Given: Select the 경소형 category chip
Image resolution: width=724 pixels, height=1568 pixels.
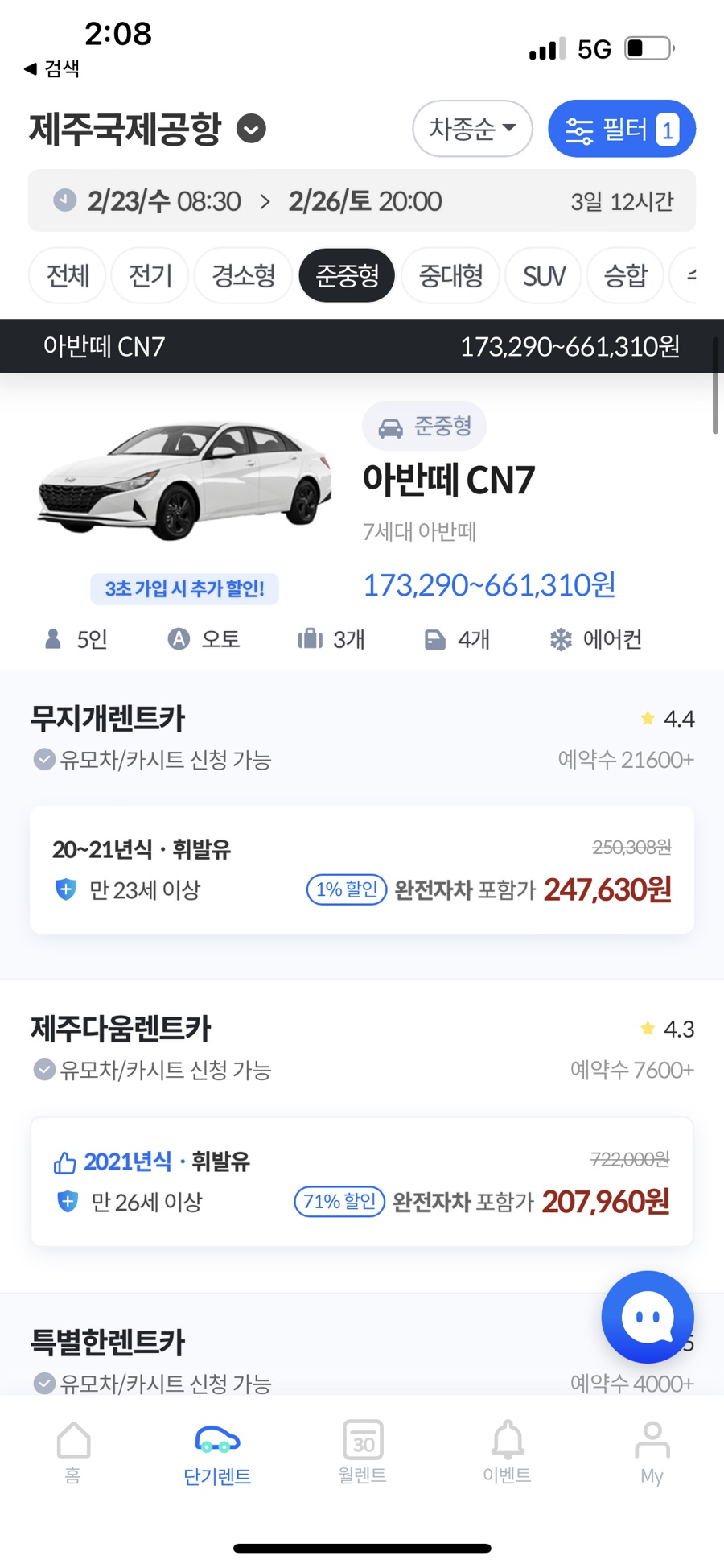Looking at the screenshot, I should (x=244, y=275).
